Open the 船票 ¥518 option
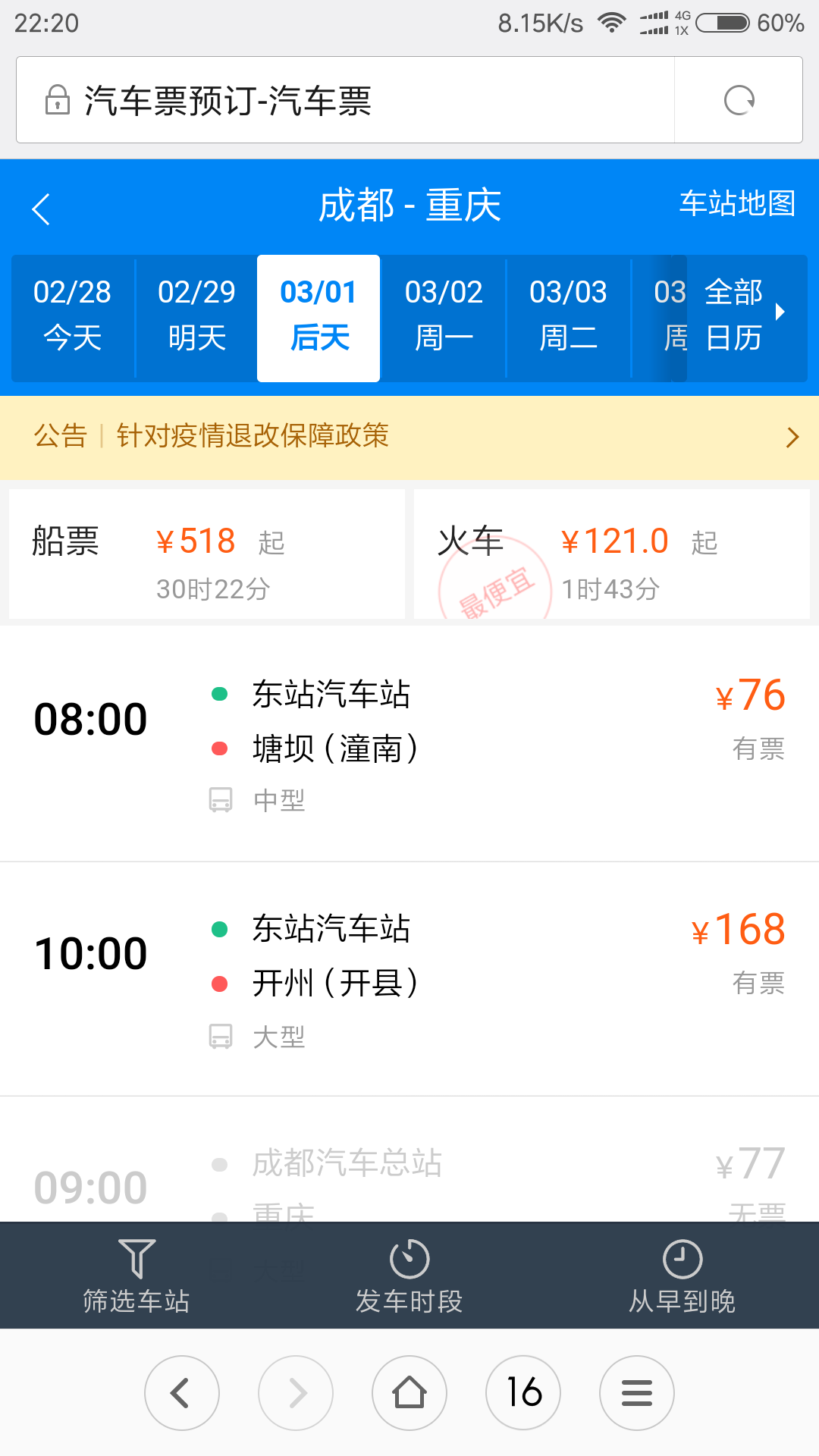 [x=207, y=554]
